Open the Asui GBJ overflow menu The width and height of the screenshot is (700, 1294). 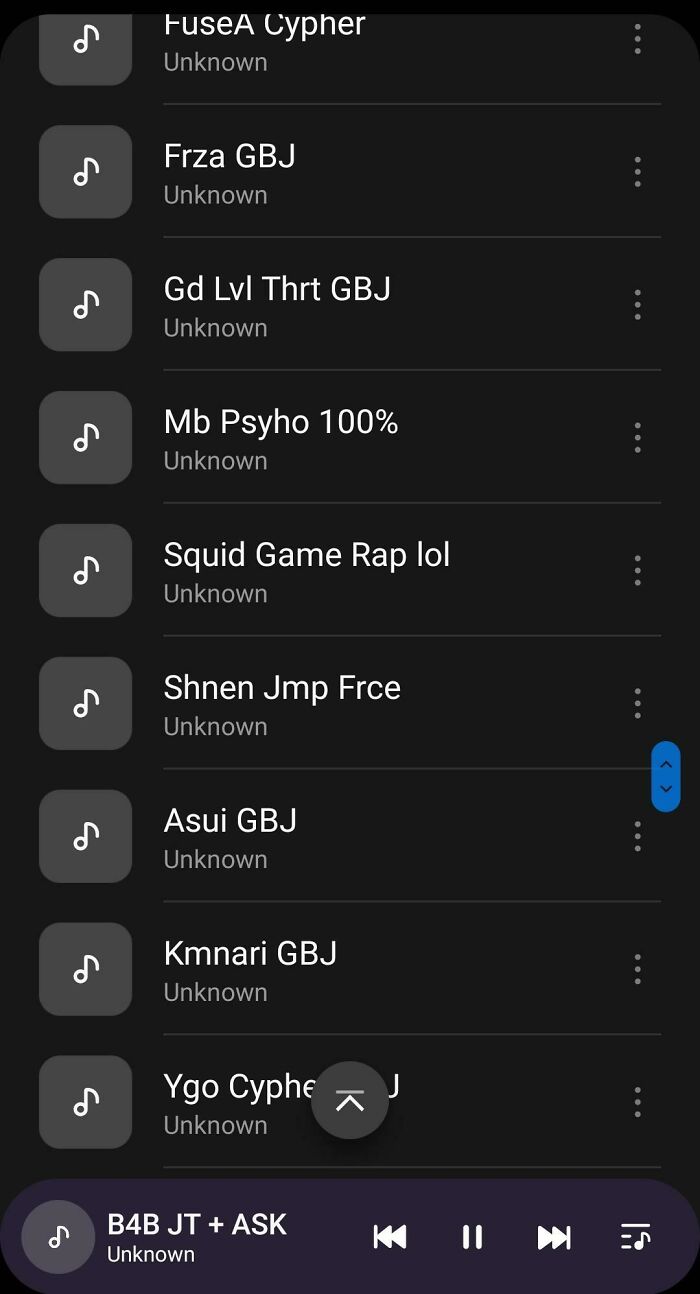[x=637, y=837]
